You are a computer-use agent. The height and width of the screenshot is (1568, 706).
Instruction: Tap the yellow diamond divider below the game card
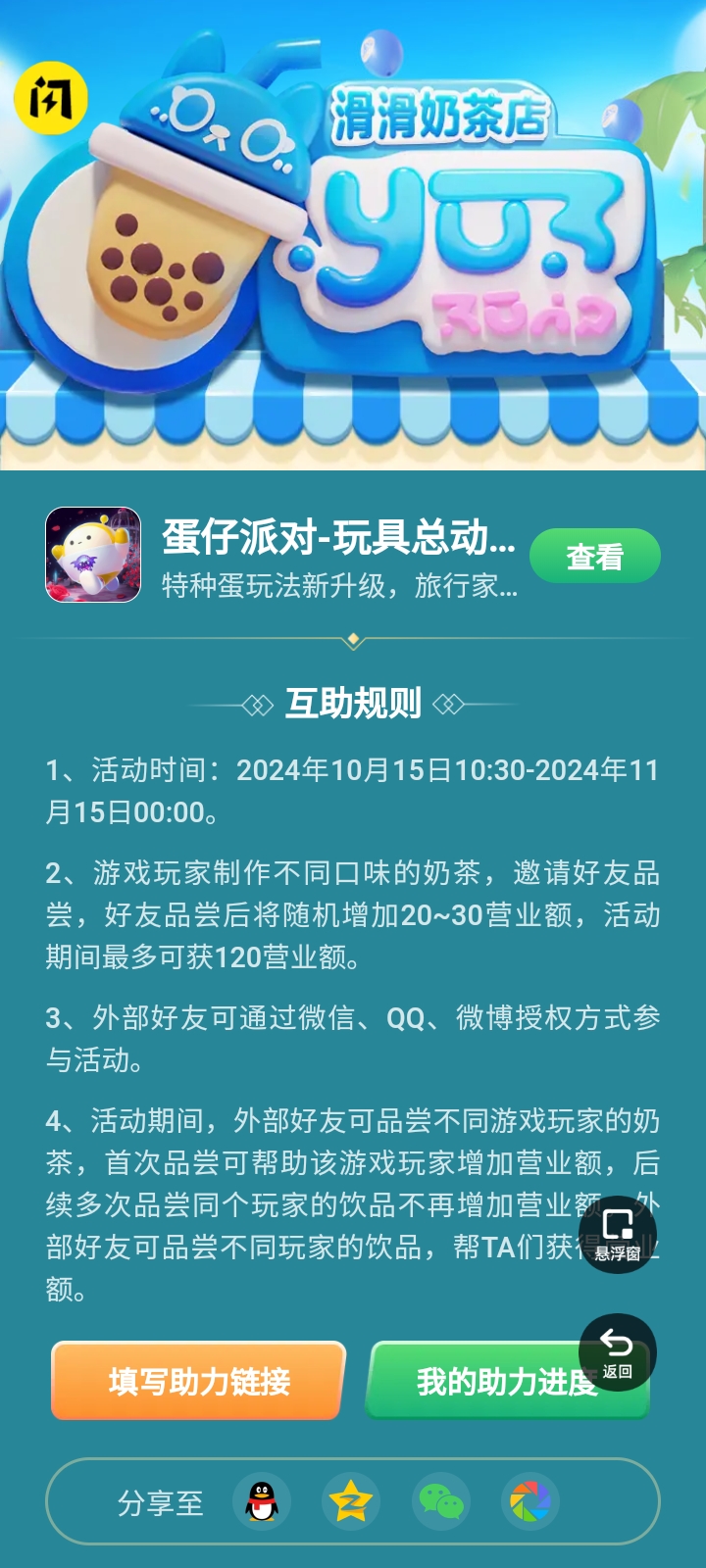(353, 639)
